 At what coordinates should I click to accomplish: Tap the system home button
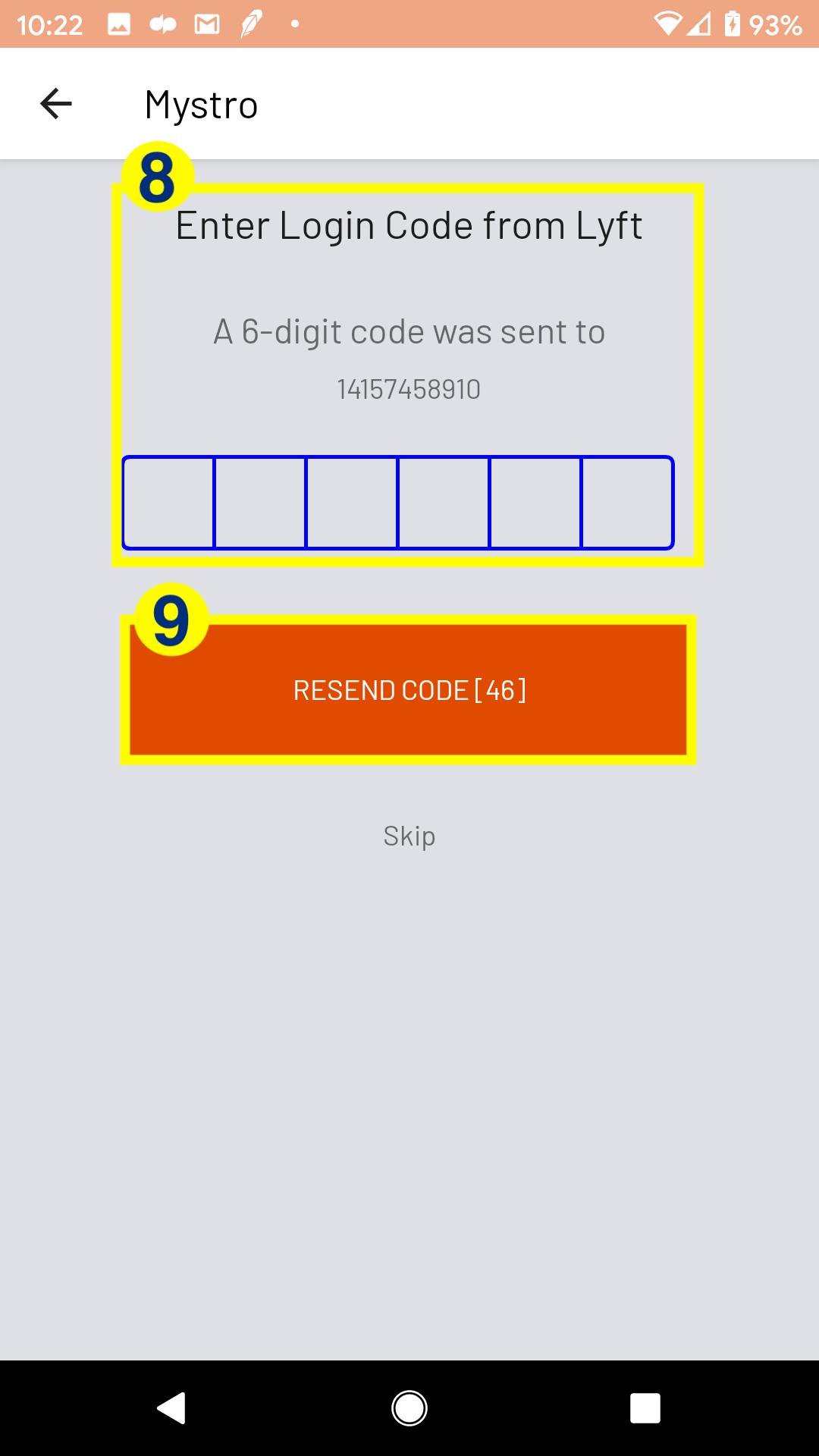click(409, 1408)
